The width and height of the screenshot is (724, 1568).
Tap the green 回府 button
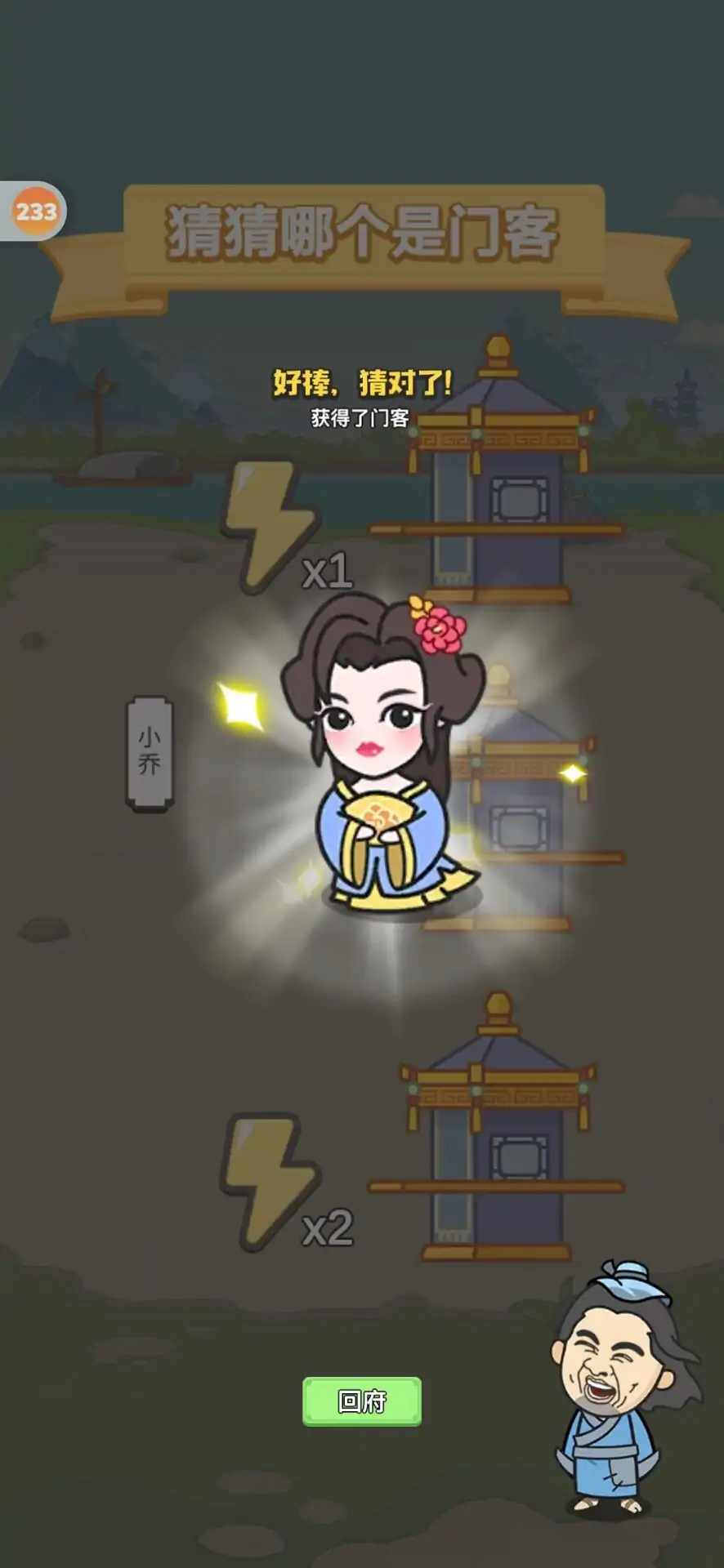point(362,1401)
